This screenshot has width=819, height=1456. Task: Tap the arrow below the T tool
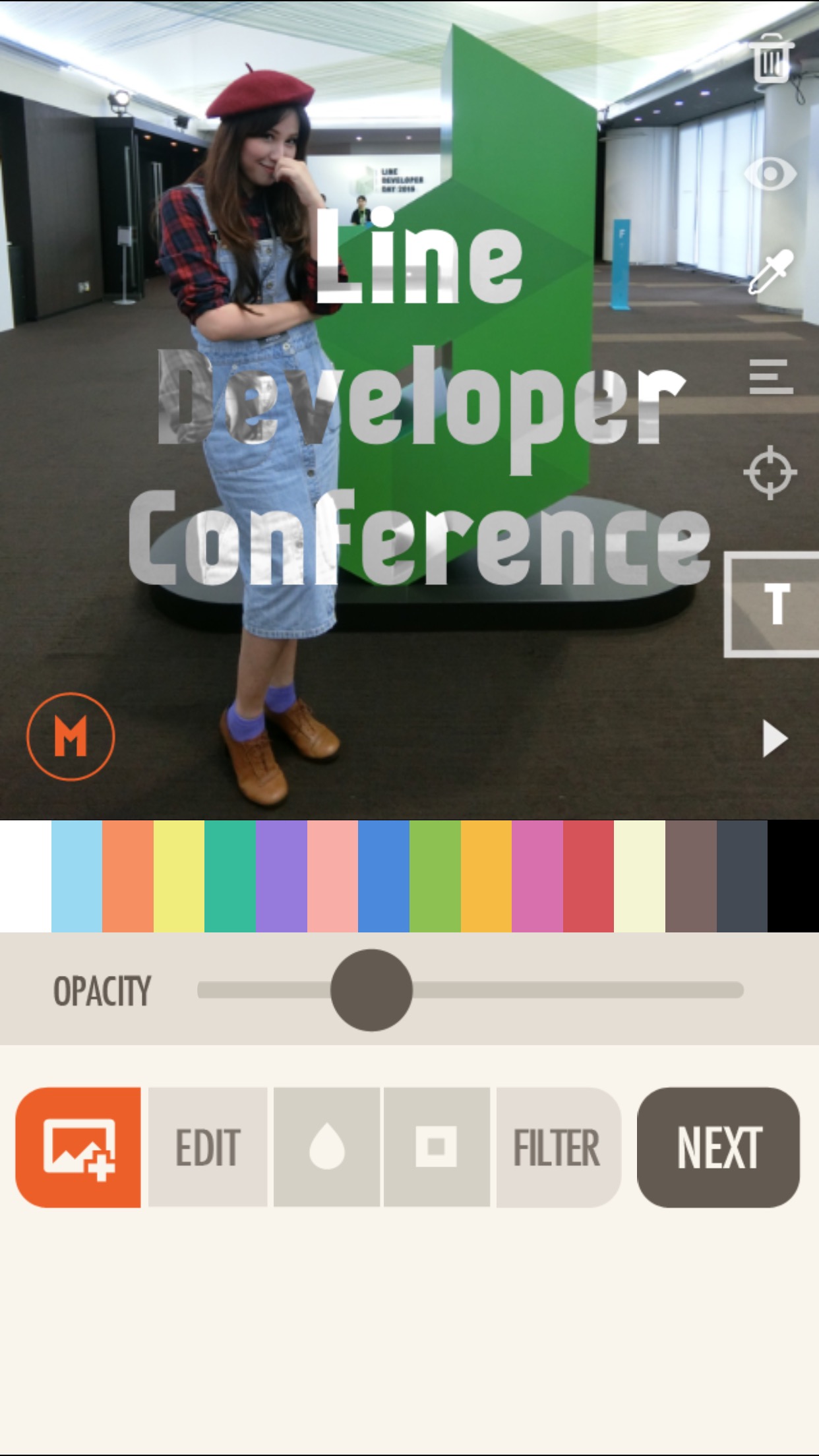tap(775, 739)
